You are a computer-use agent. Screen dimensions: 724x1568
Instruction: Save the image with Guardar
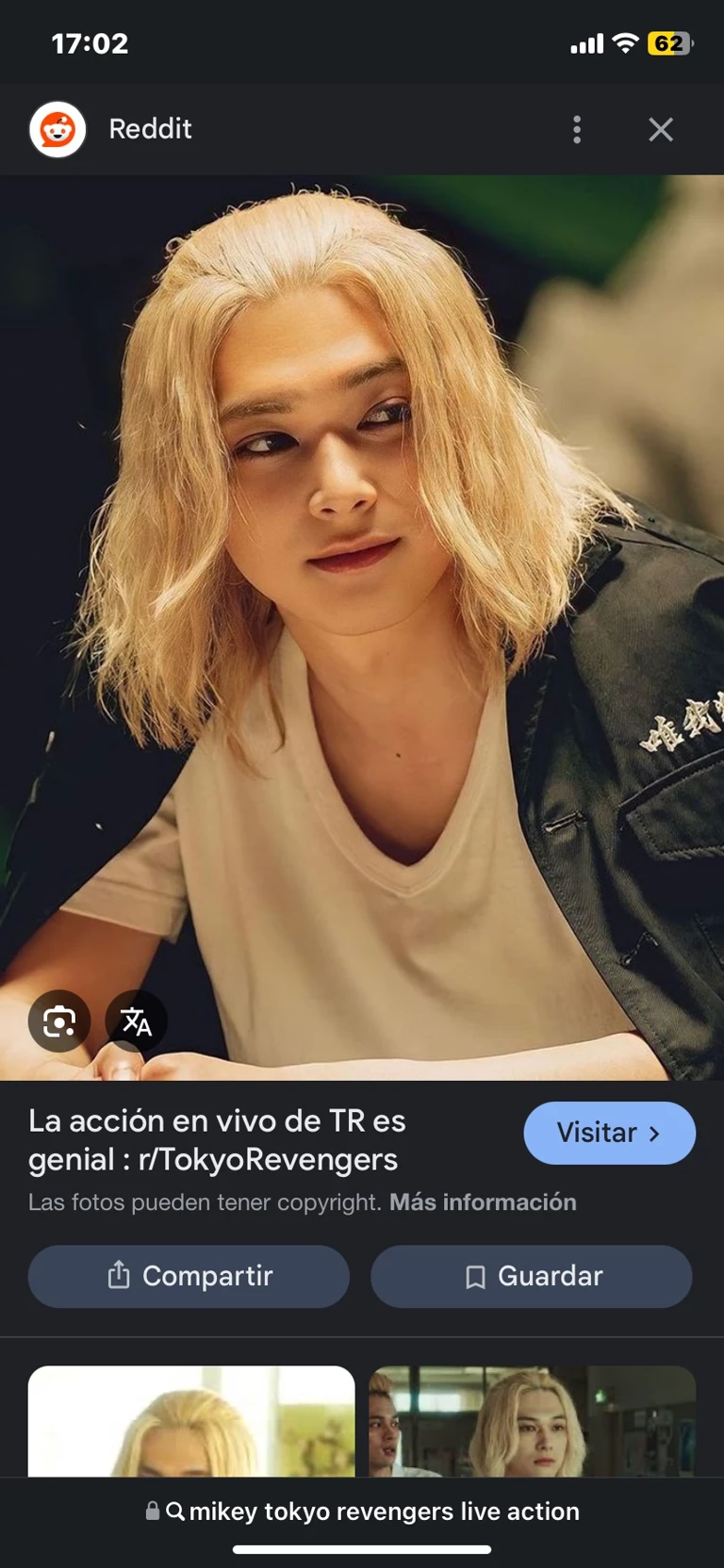[532, 1276]
